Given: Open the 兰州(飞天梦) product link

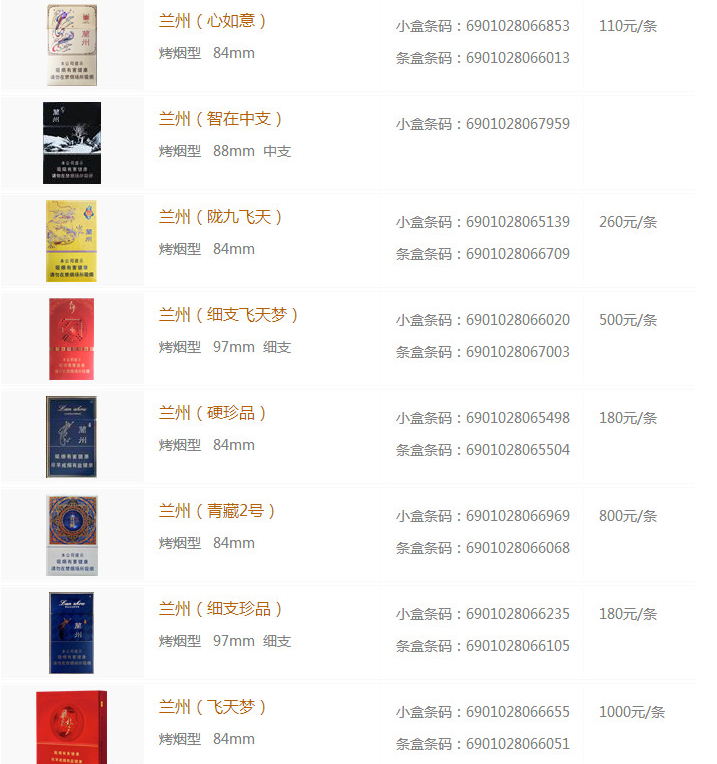Looking at the screenshot, I should click(213, 707).
